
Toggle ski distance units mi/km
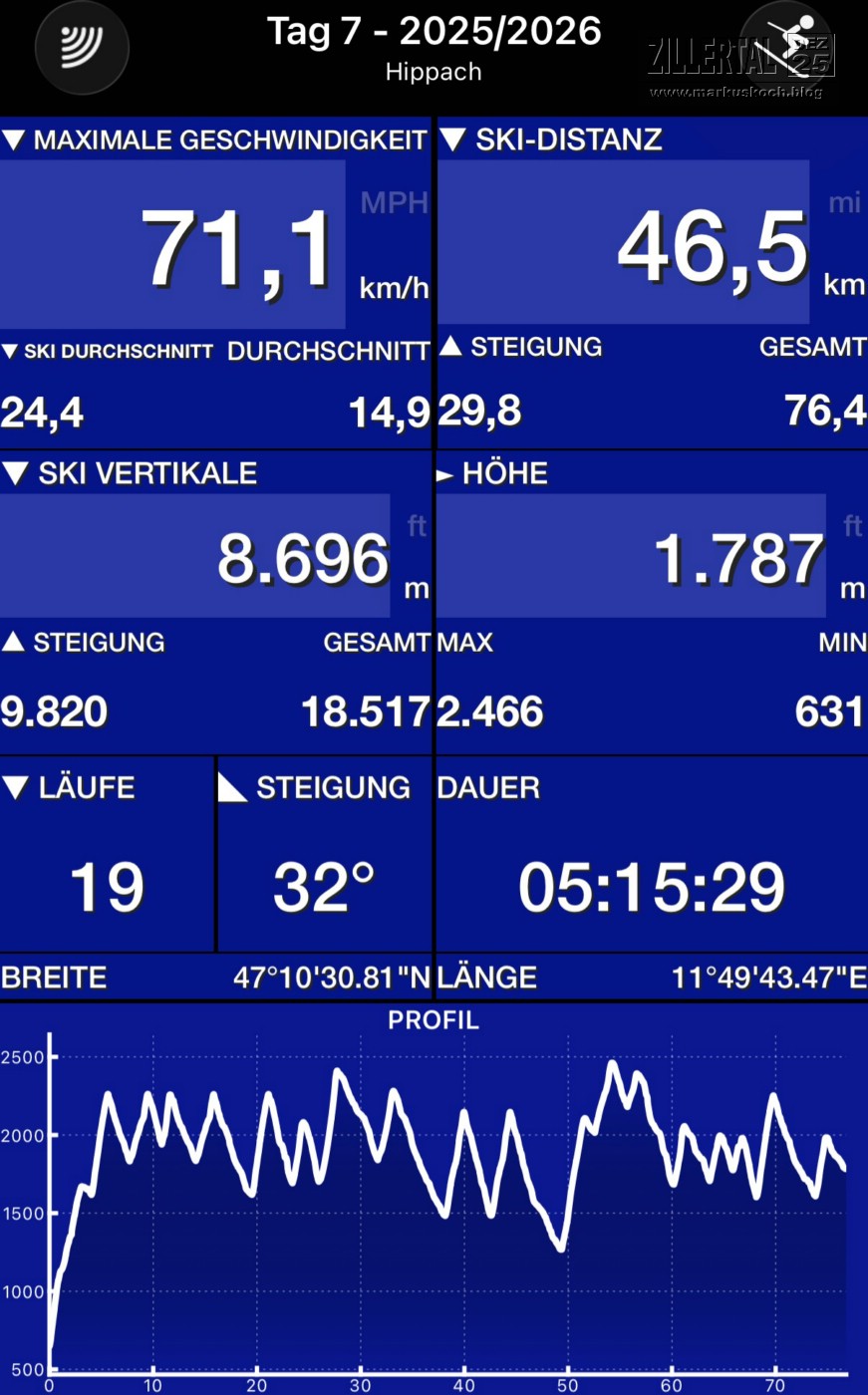point(843,244)
